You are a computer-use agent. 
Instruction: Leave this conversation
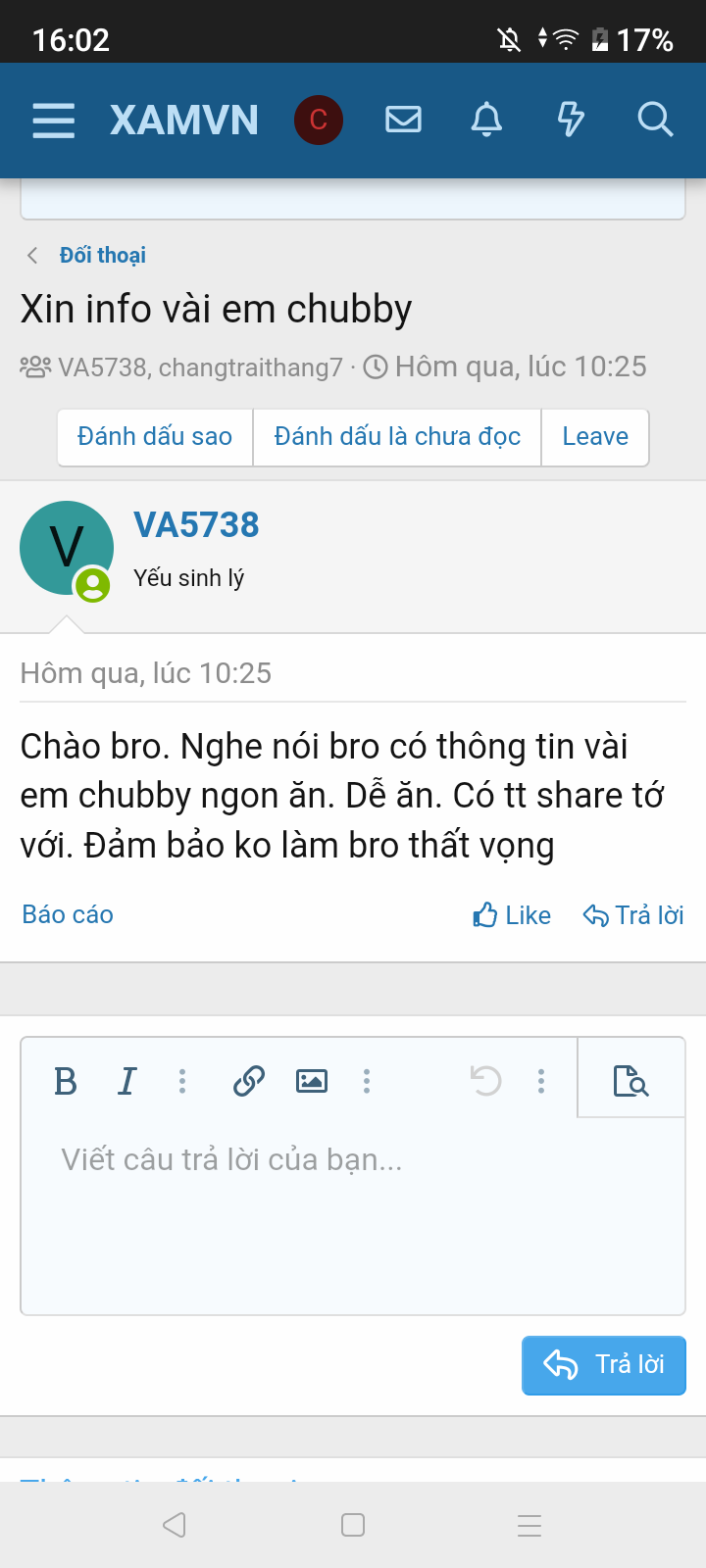pos(595,437)
